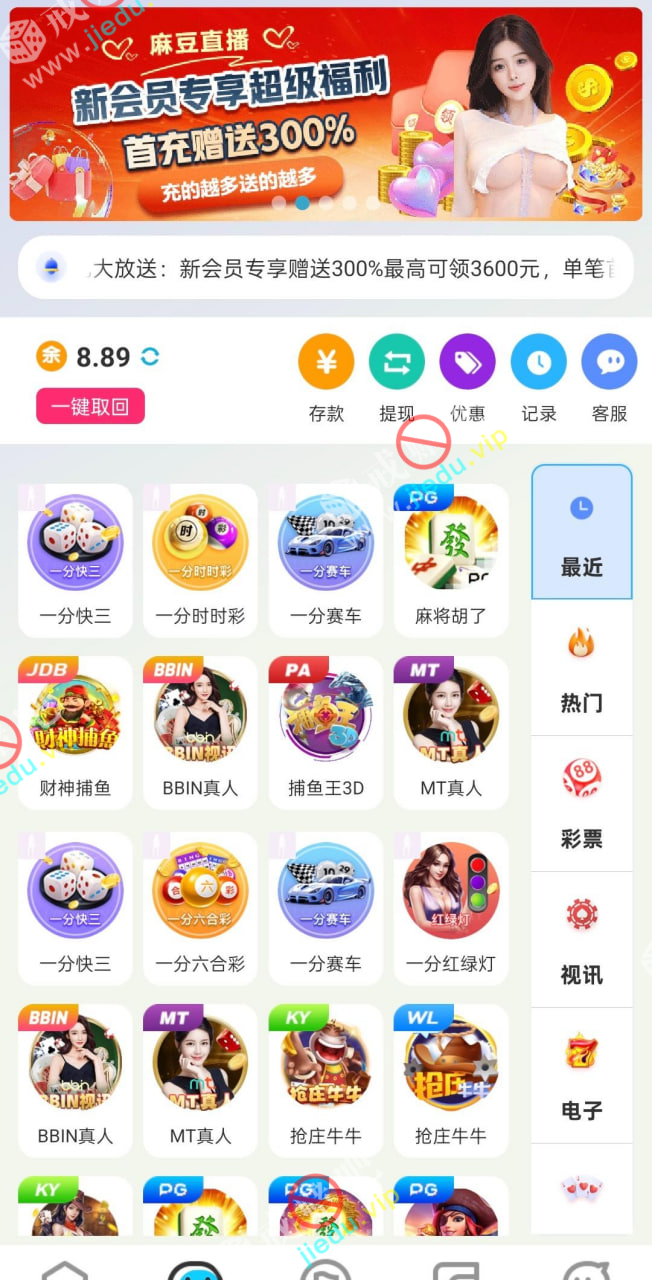Viewport: 652px width, 1280px height.
Task: Tap the 一键取回 button
Action: pyautogui.click(x=90, y=406)
